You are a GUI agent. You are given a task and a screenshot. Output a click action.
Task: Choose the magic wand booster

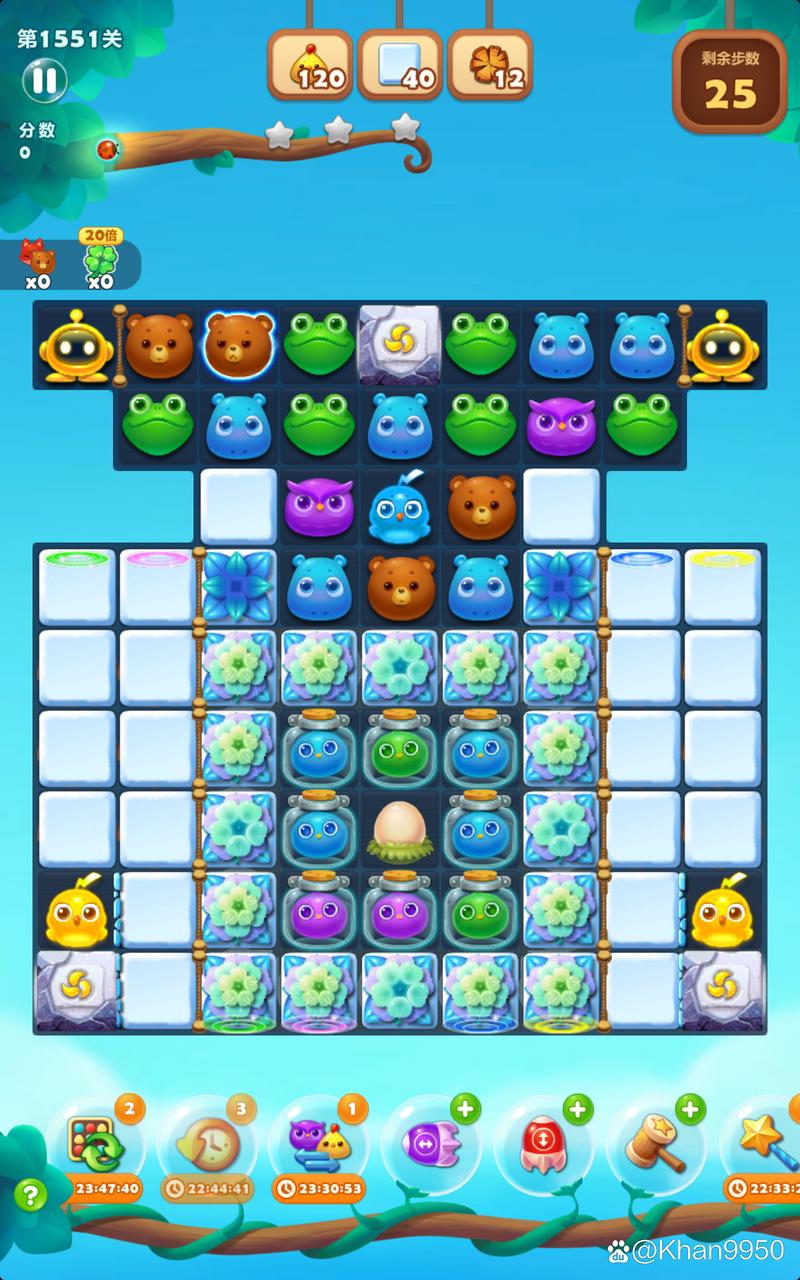(x=764, y=1145)
